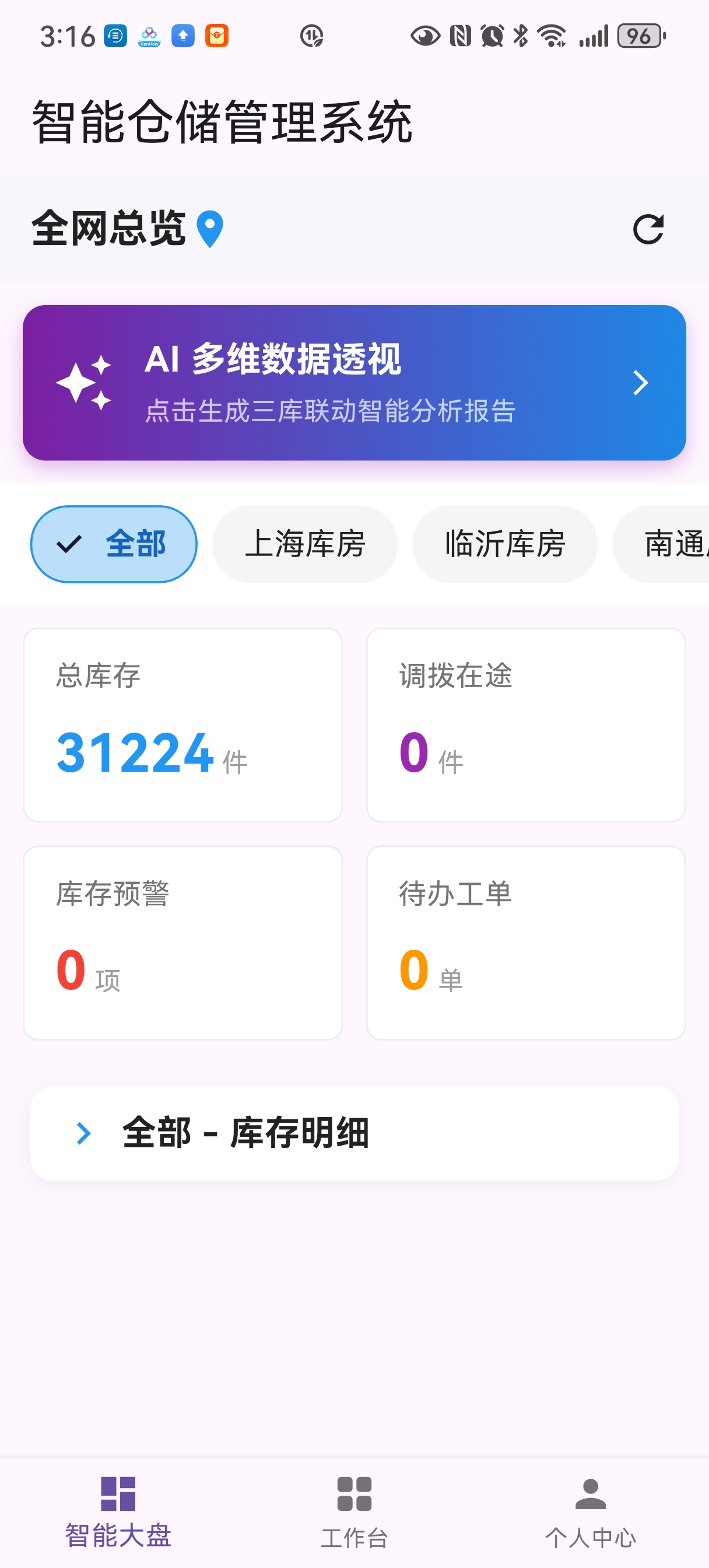Tap the sparkle icon on the AI banner
The width and height of the screenshot is (709, 1568).
click(x=89, y=382)
